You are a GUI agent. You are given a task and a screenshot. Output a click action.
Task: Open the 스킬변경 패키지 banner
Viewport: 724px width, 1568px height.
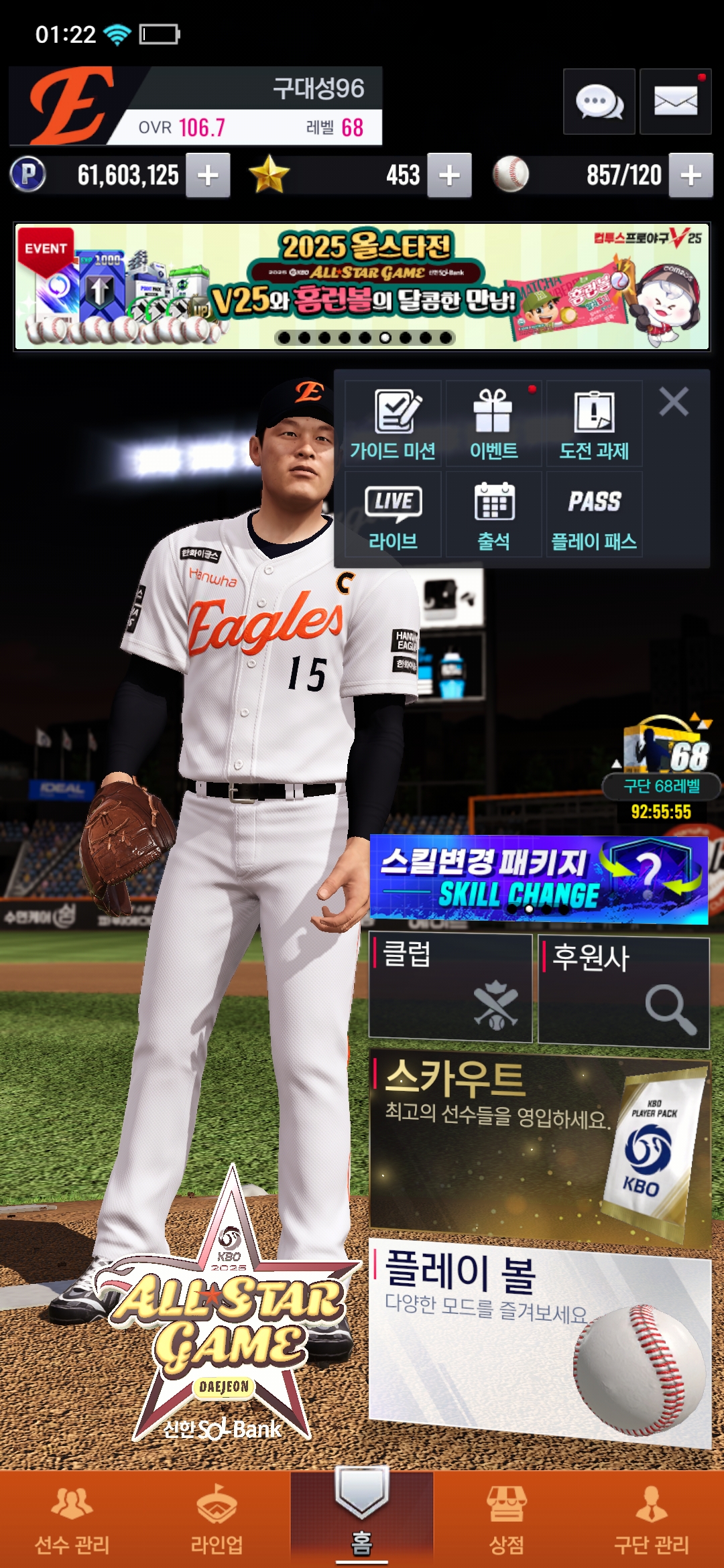click(538, 879)
